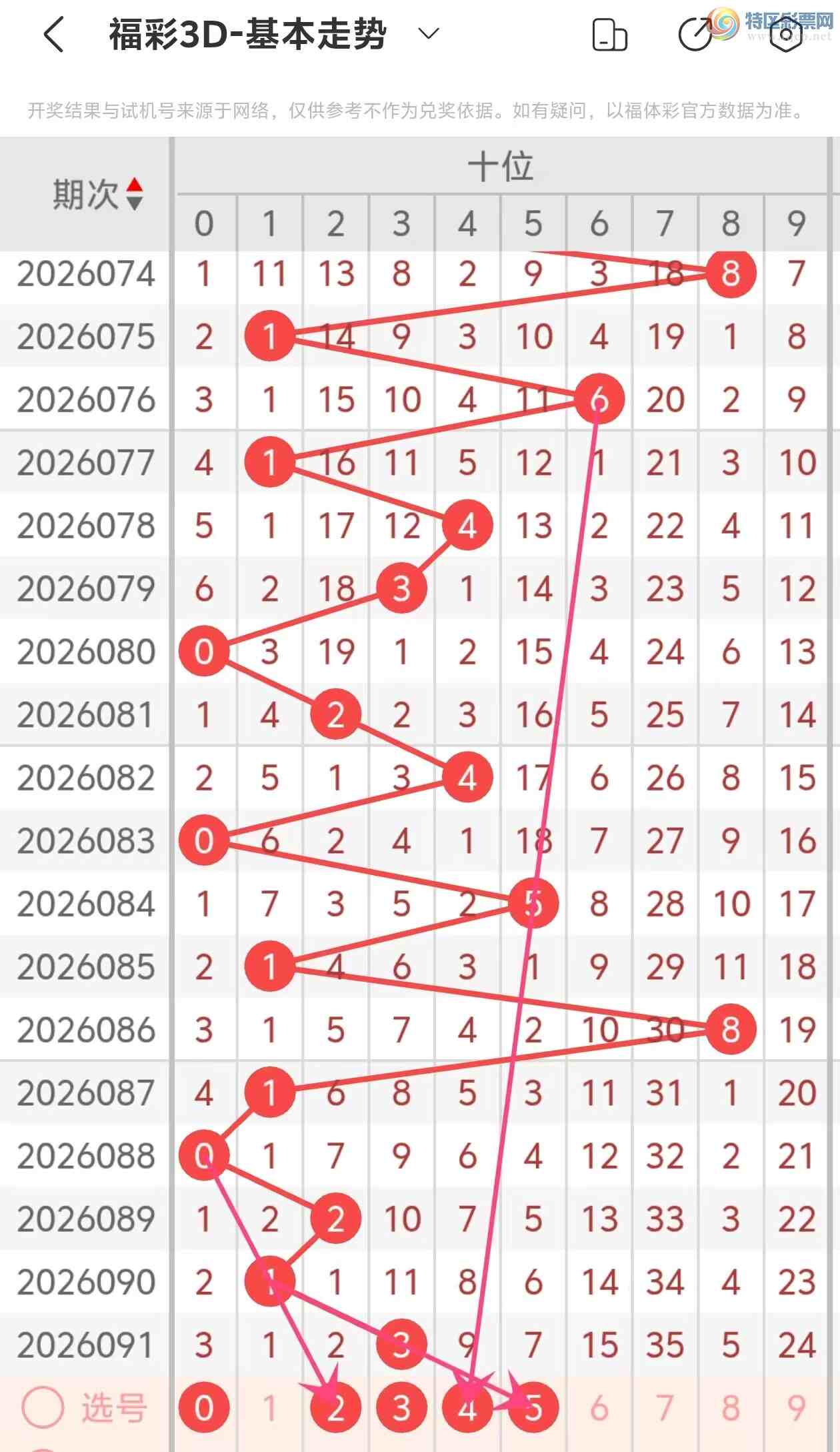Share this trend chart
Viewport: 840px width, 1452px height.
[x=695, y=35]
